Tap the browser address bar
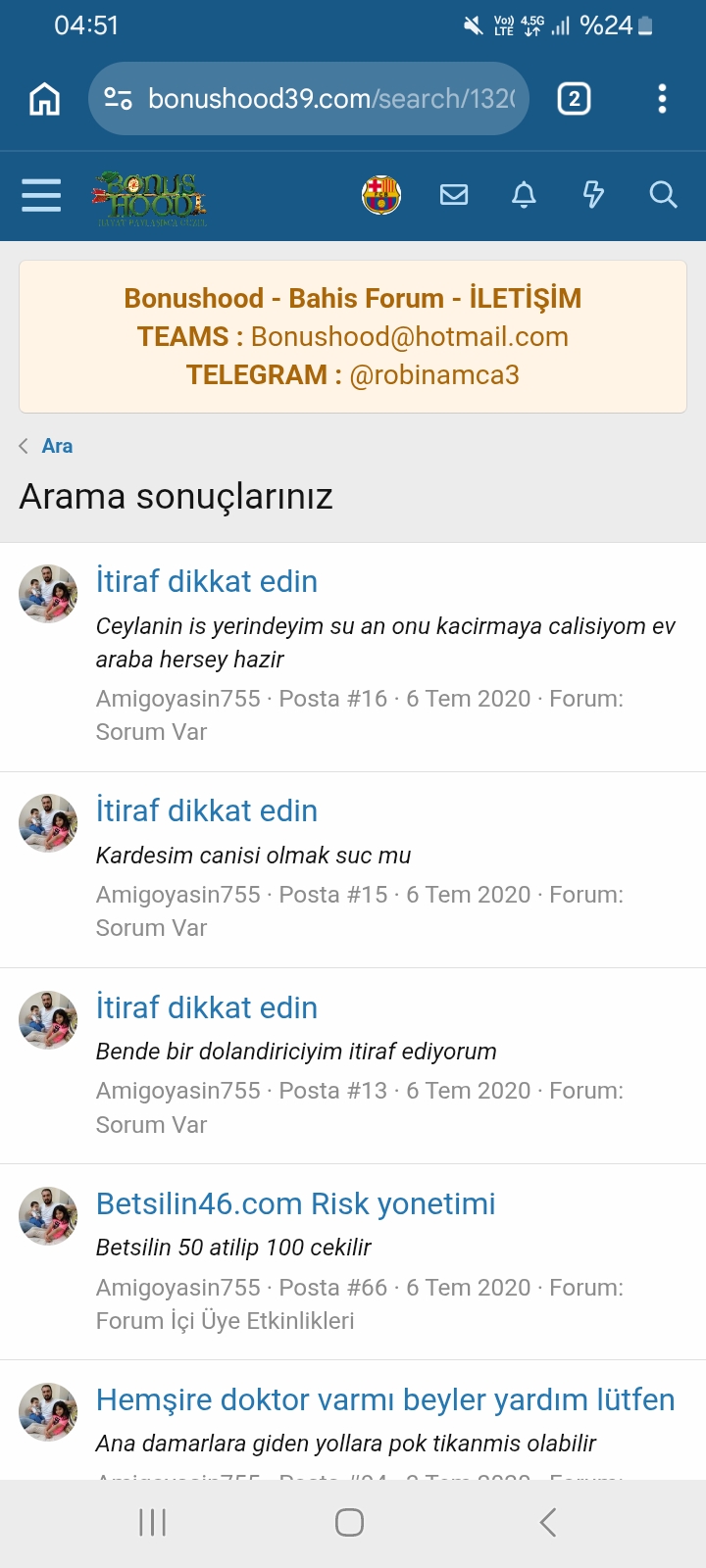This screenshot has width=706, height=1568. pyautogui.click(x=308, y=99)
